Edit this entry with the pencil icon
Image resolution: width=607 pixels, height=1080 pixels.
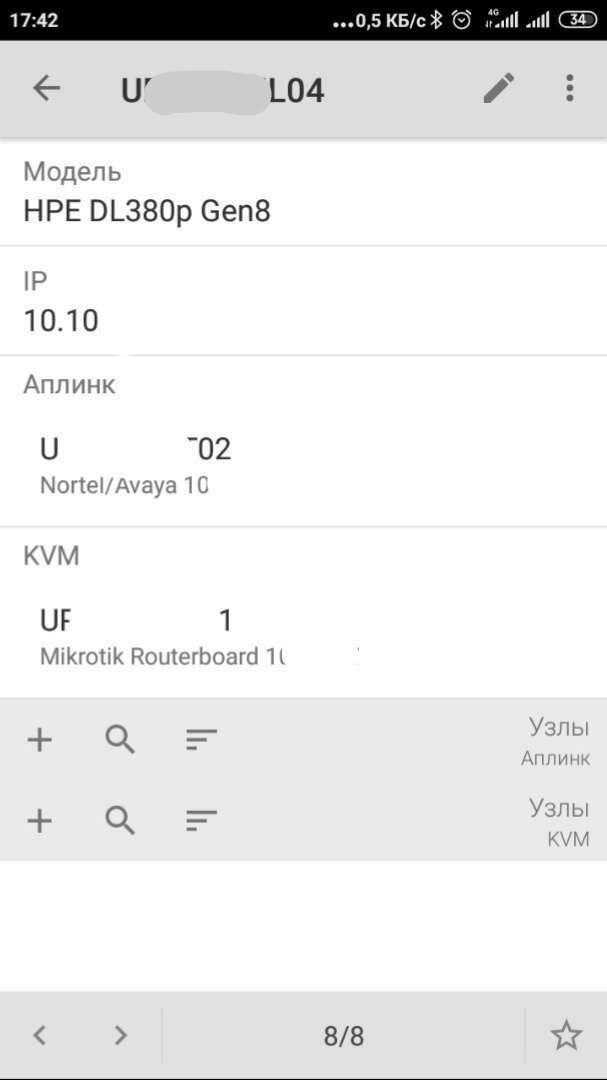(499, 88)
